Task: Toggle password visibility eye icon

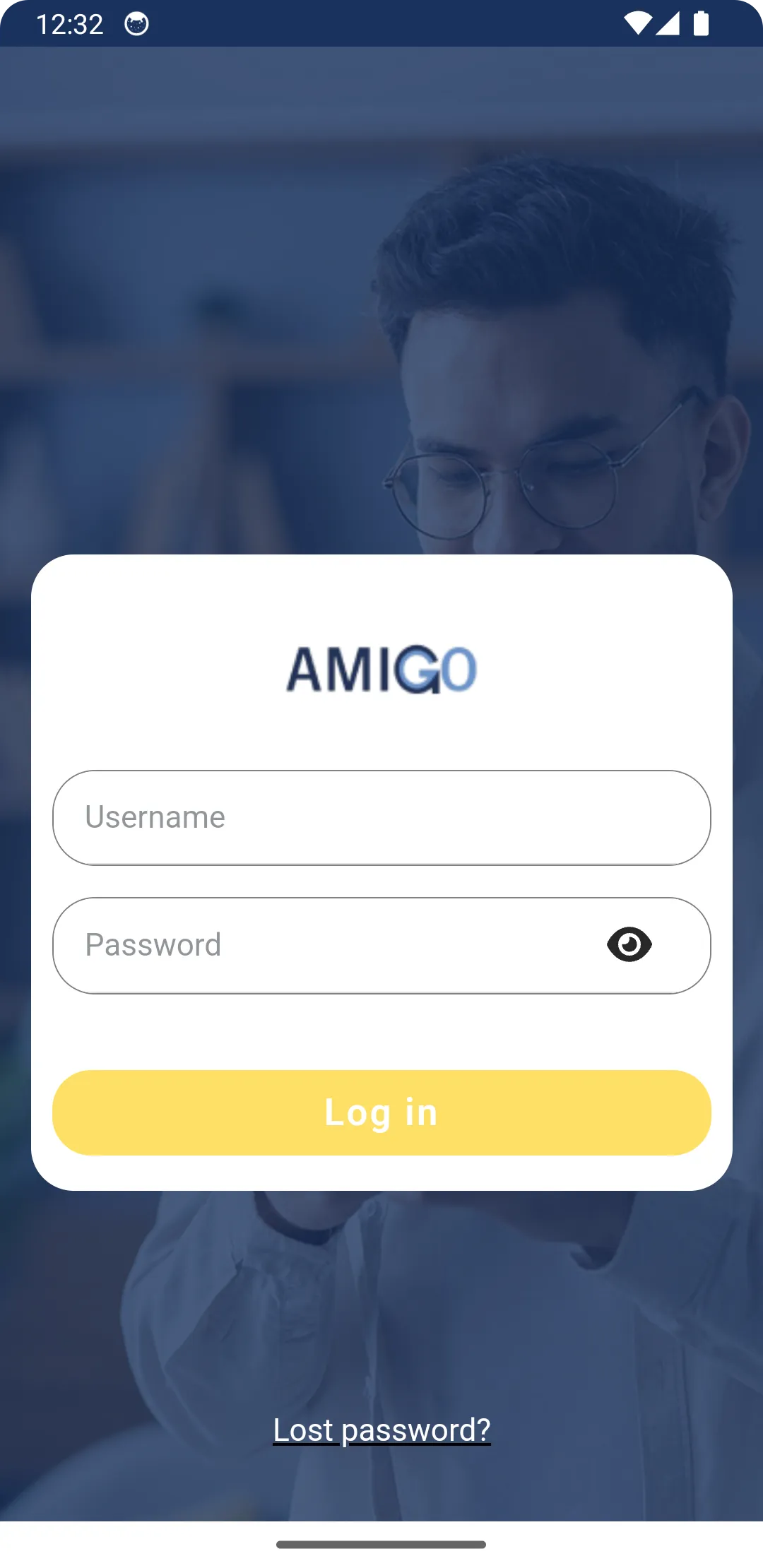Action: click(629, 944)
